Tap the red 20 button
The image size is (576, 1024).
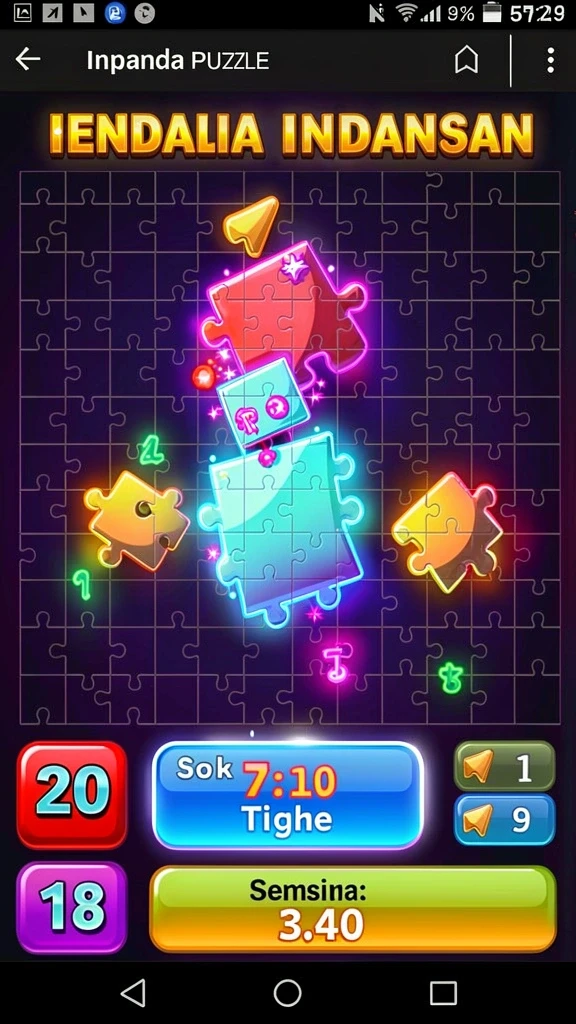coord(72,794)
